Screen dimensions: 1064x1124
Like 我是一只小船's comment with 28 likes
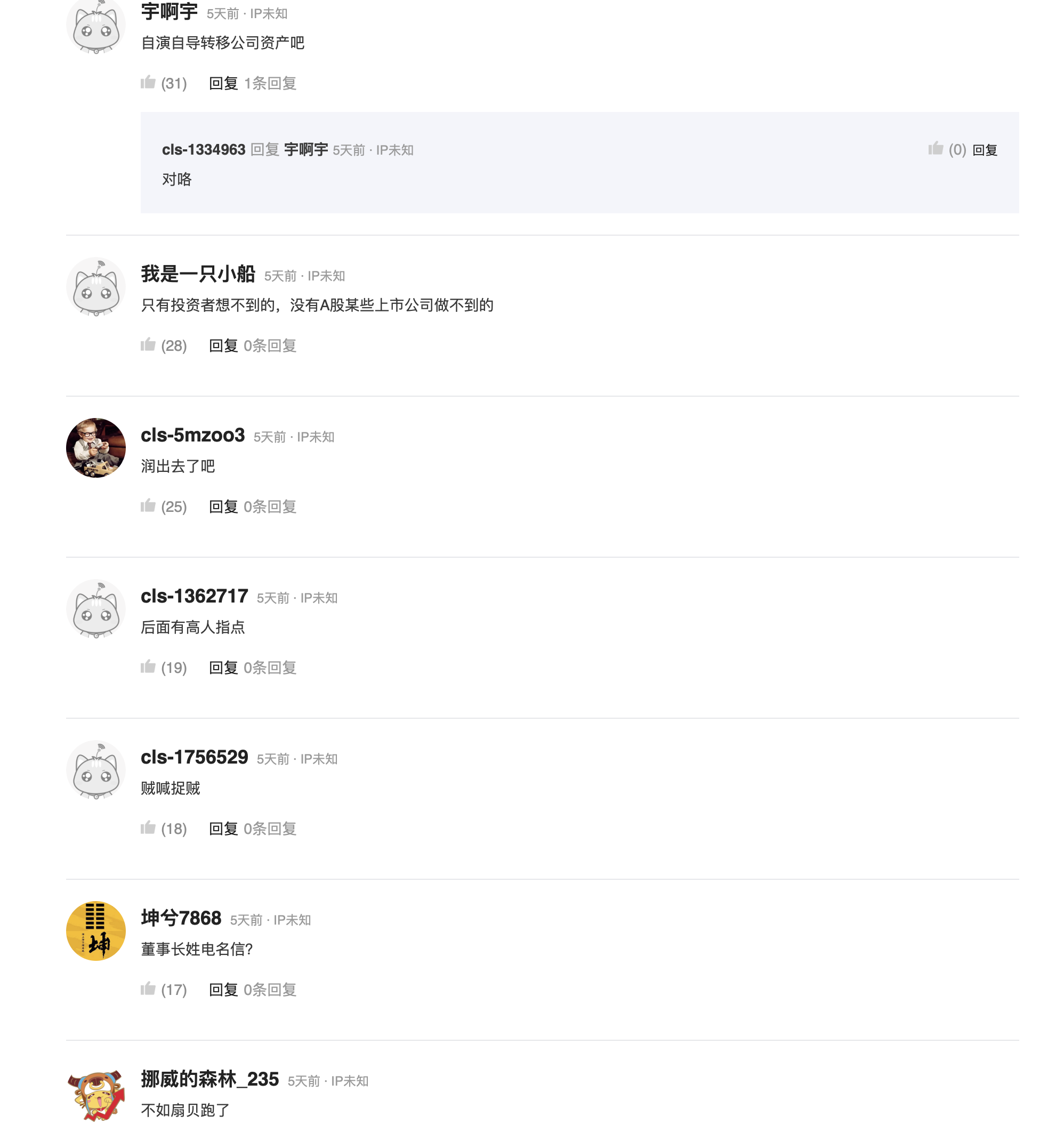[149, 345]
